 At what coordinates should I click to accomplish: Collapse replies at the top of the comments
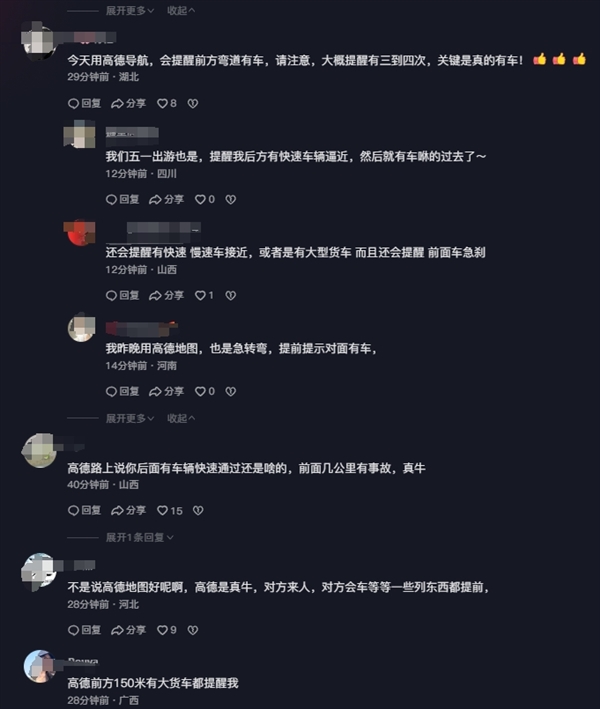pos(180,10)
